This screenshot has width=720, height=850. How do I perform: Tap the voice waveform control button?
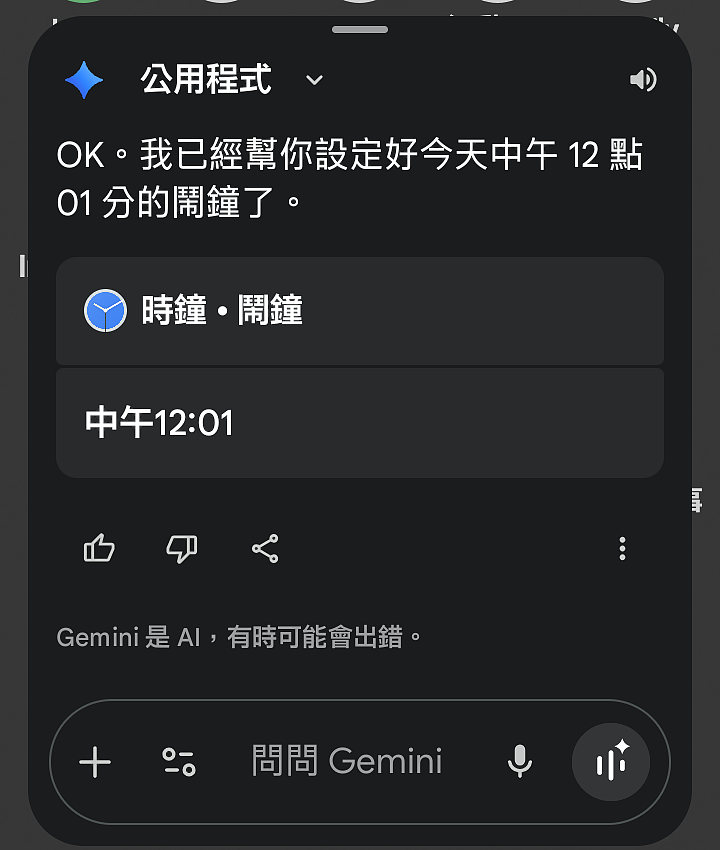pyautogui.click(x=611, y=762)
